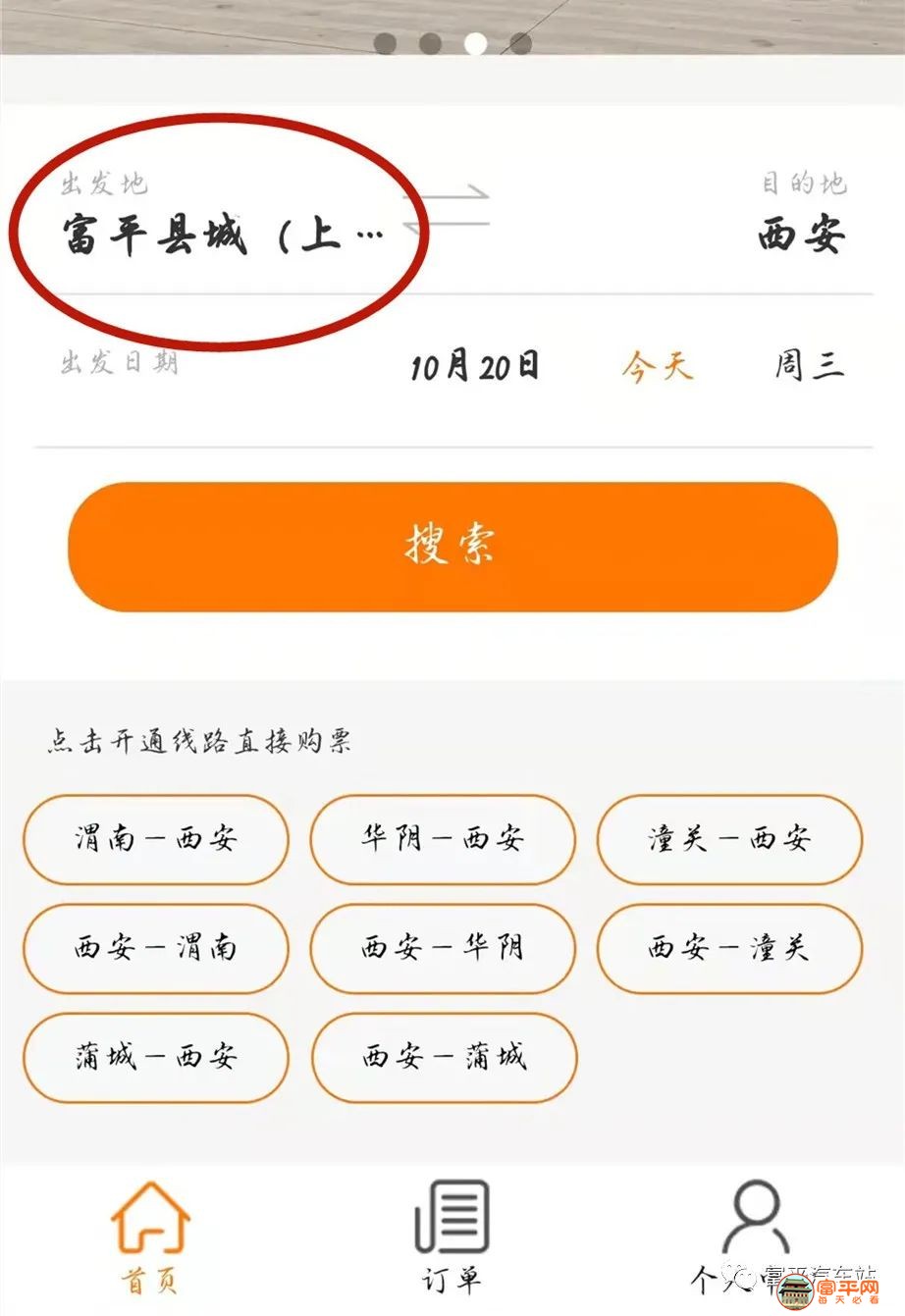The width and height of the screenshot is (905, 1316).
Task: Open the 西安－蒲城 route
Action: (444, 1057)
